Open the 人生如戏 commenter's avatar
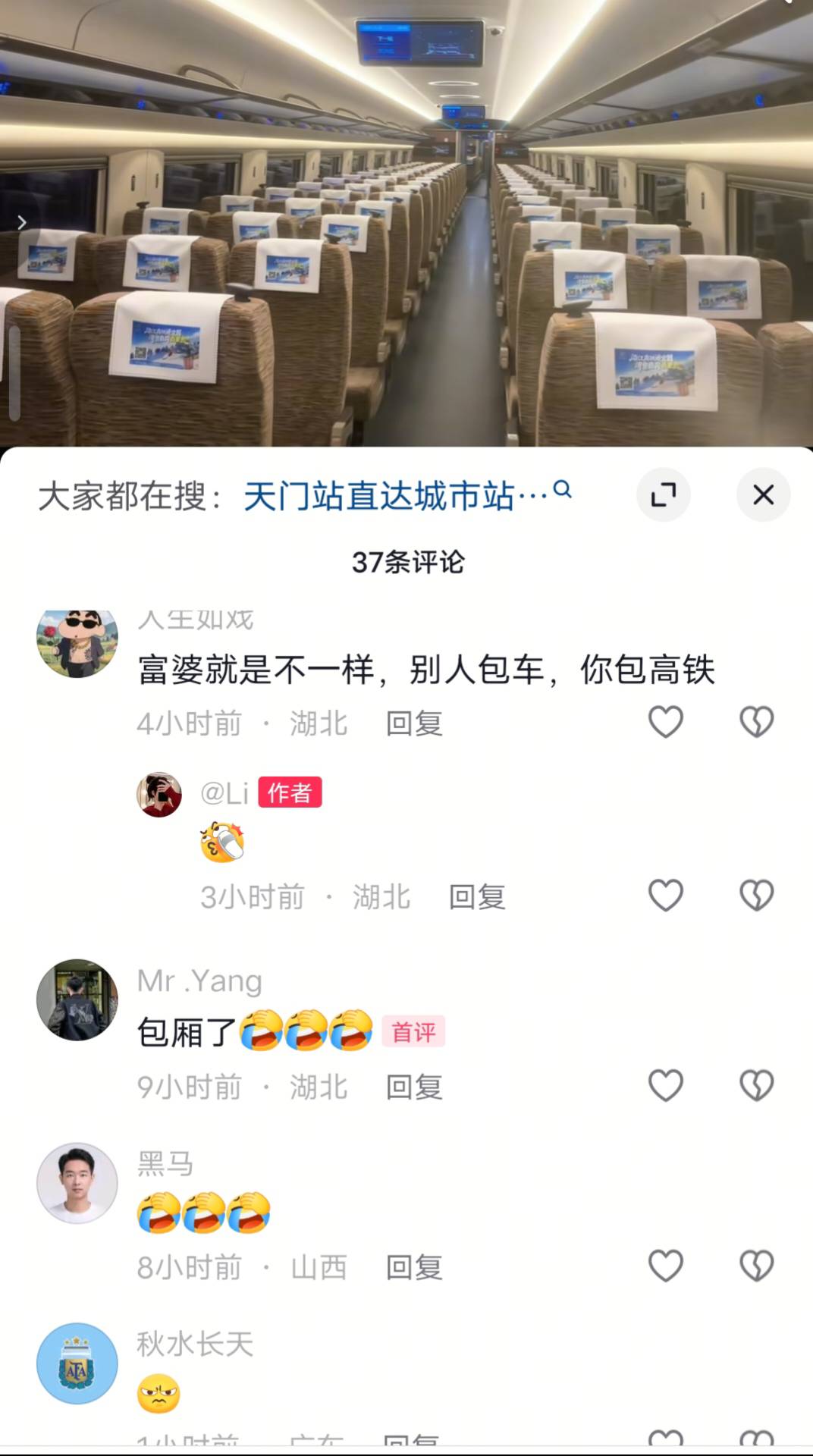813x1456 pixels. click(x=77, y=642)
